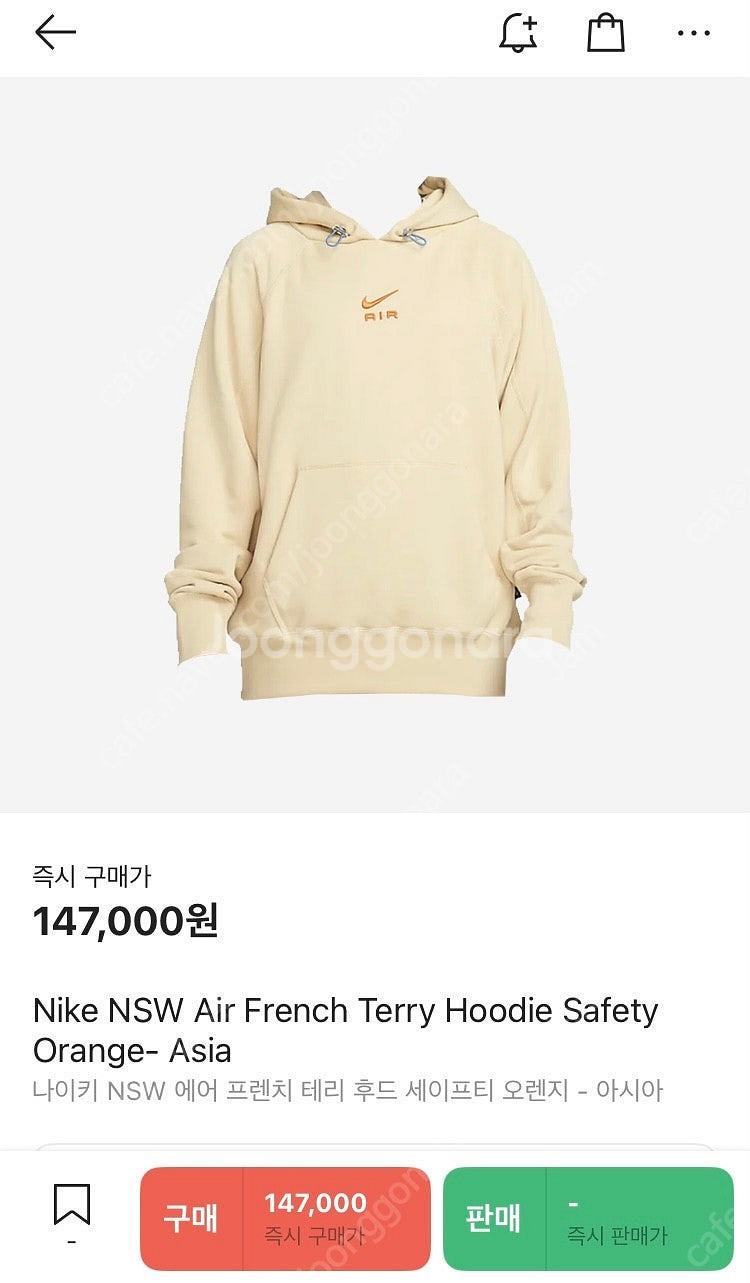This screenshot has height=1283, width=750.
Task: Go back using the arrow icon
Action: pyautogui.click(x=55, y=33)
